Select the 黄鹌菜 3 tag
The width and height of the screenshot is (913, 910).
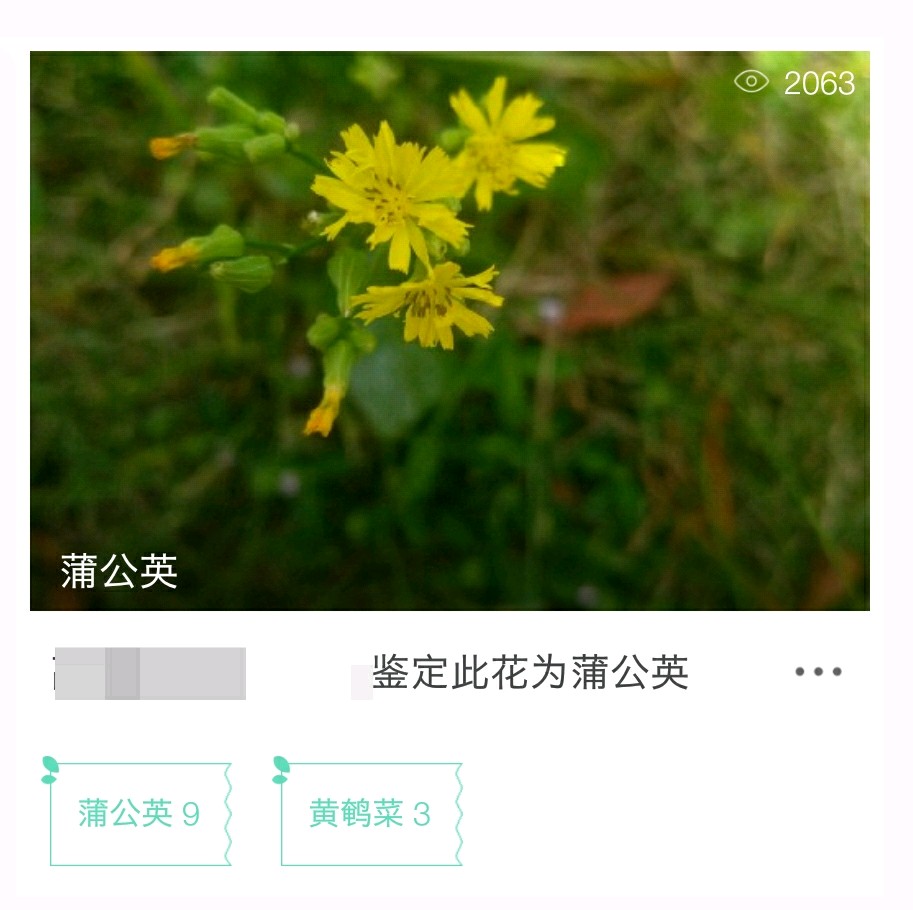click(x=370, y=814)
